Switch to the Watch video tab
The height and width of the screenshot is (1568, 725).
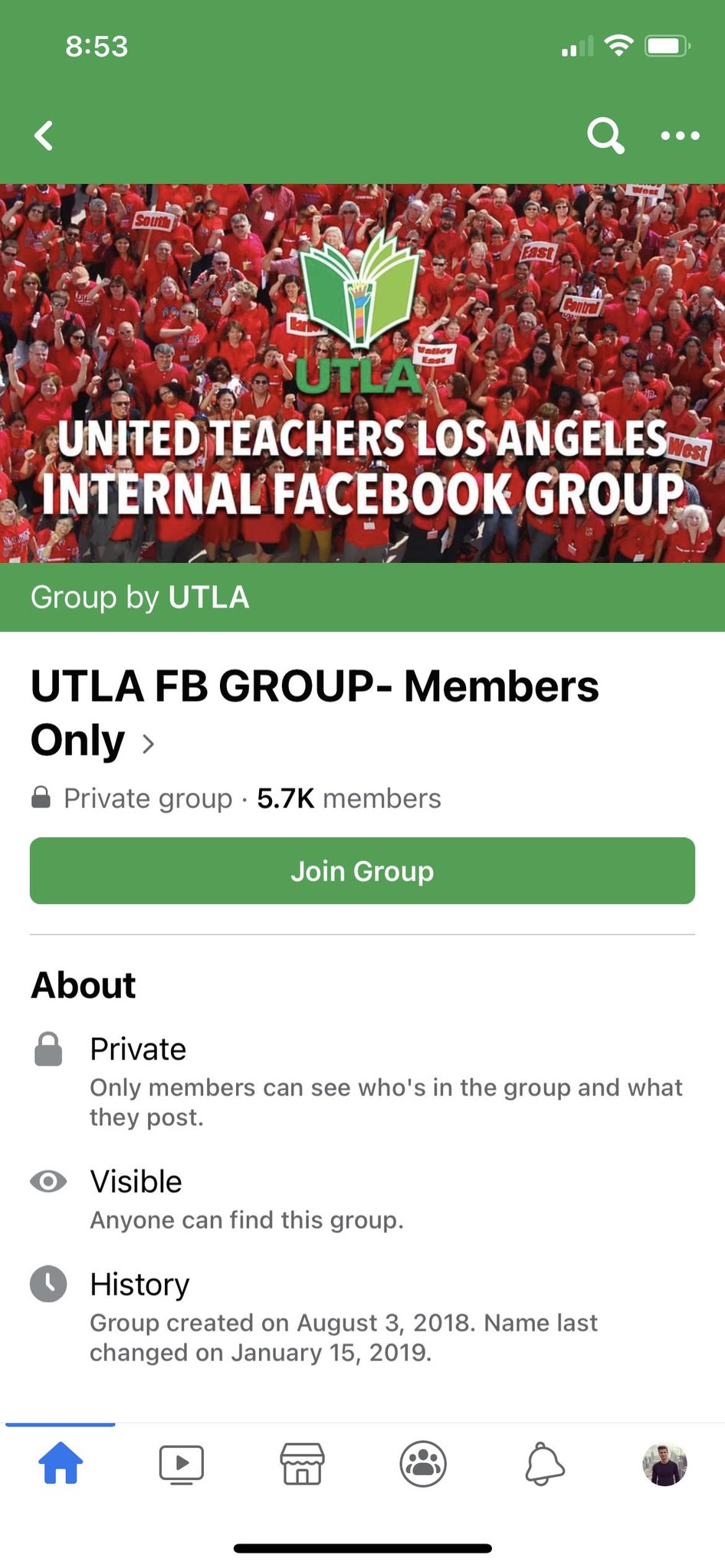point(181,1464)
